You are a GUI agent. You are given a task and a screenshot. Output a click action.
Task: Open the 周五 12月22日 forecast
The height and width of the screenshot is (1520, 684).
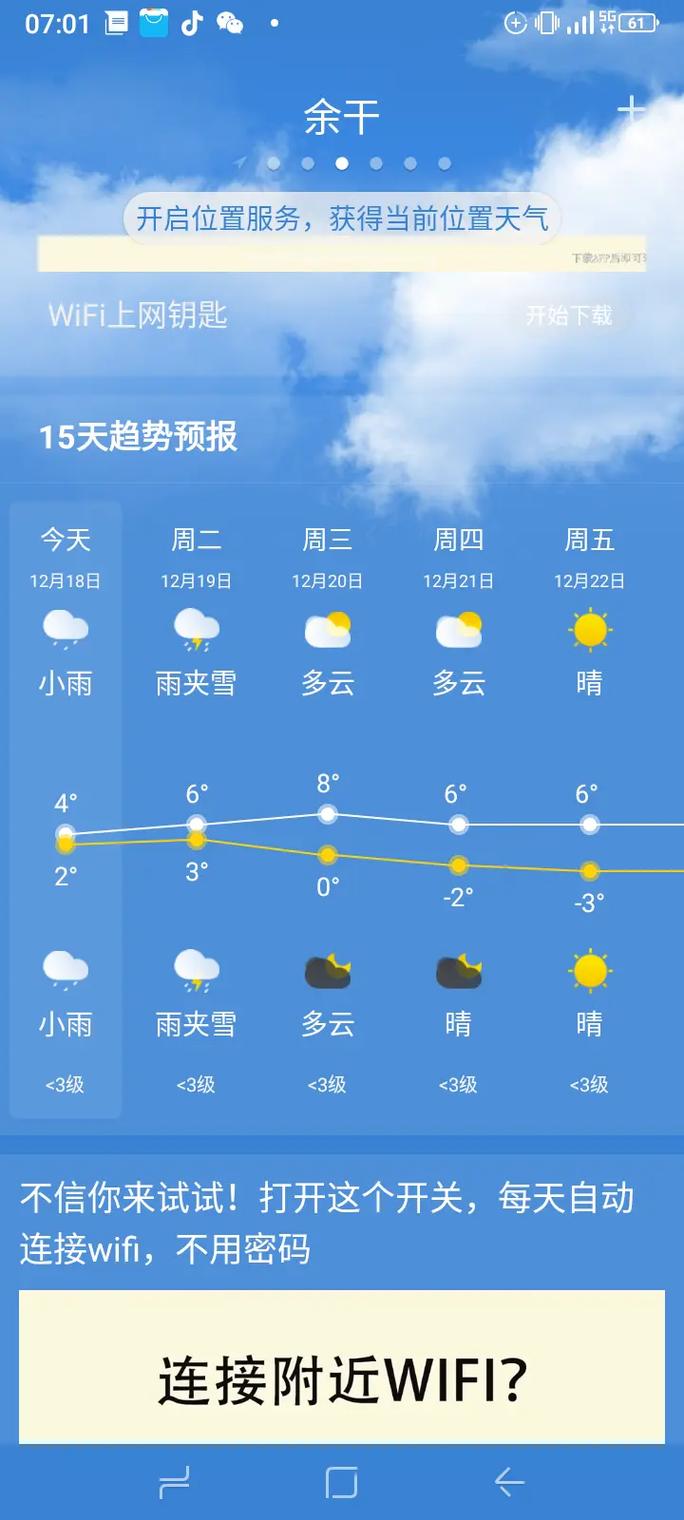click(x=589, y=809)
